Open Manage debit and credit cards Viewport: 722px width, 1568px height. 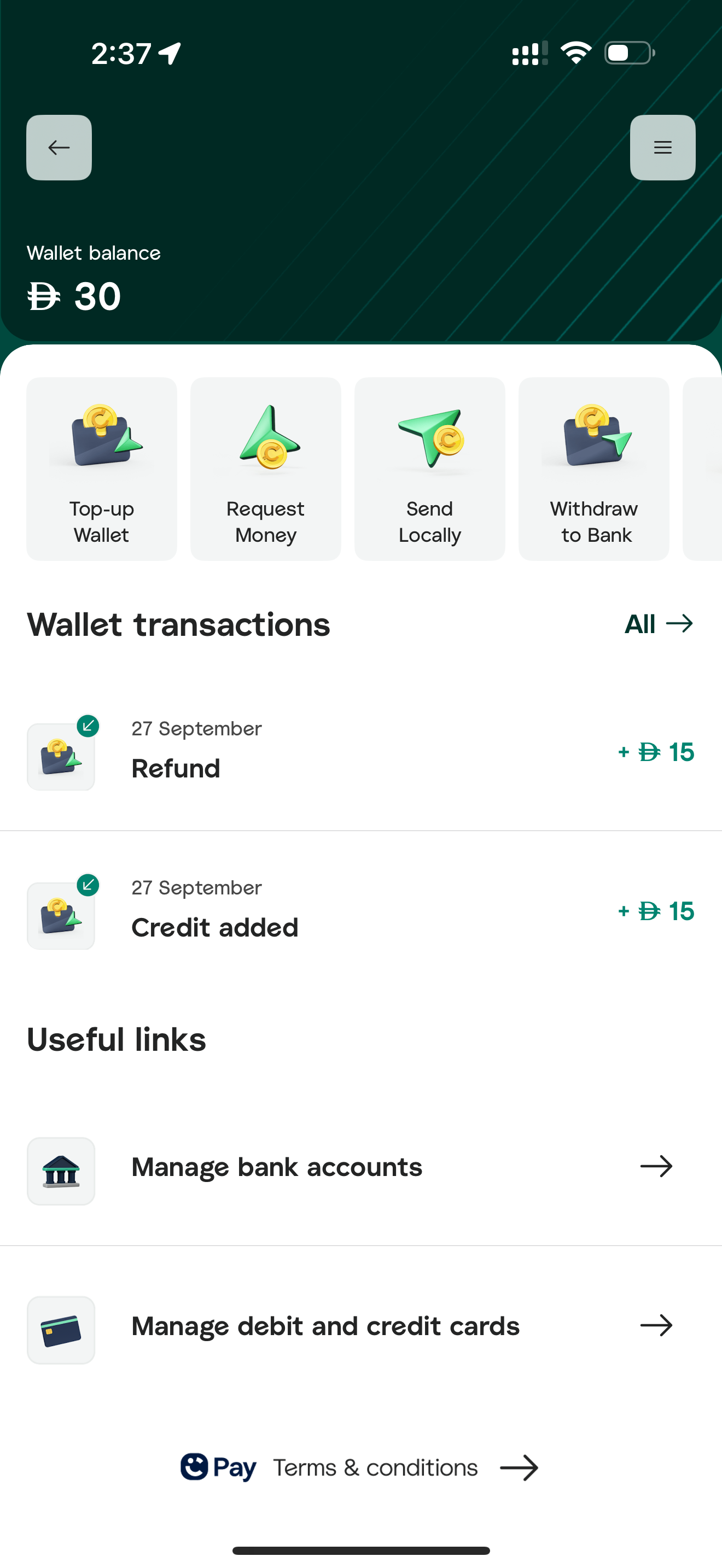[360, 1327]
